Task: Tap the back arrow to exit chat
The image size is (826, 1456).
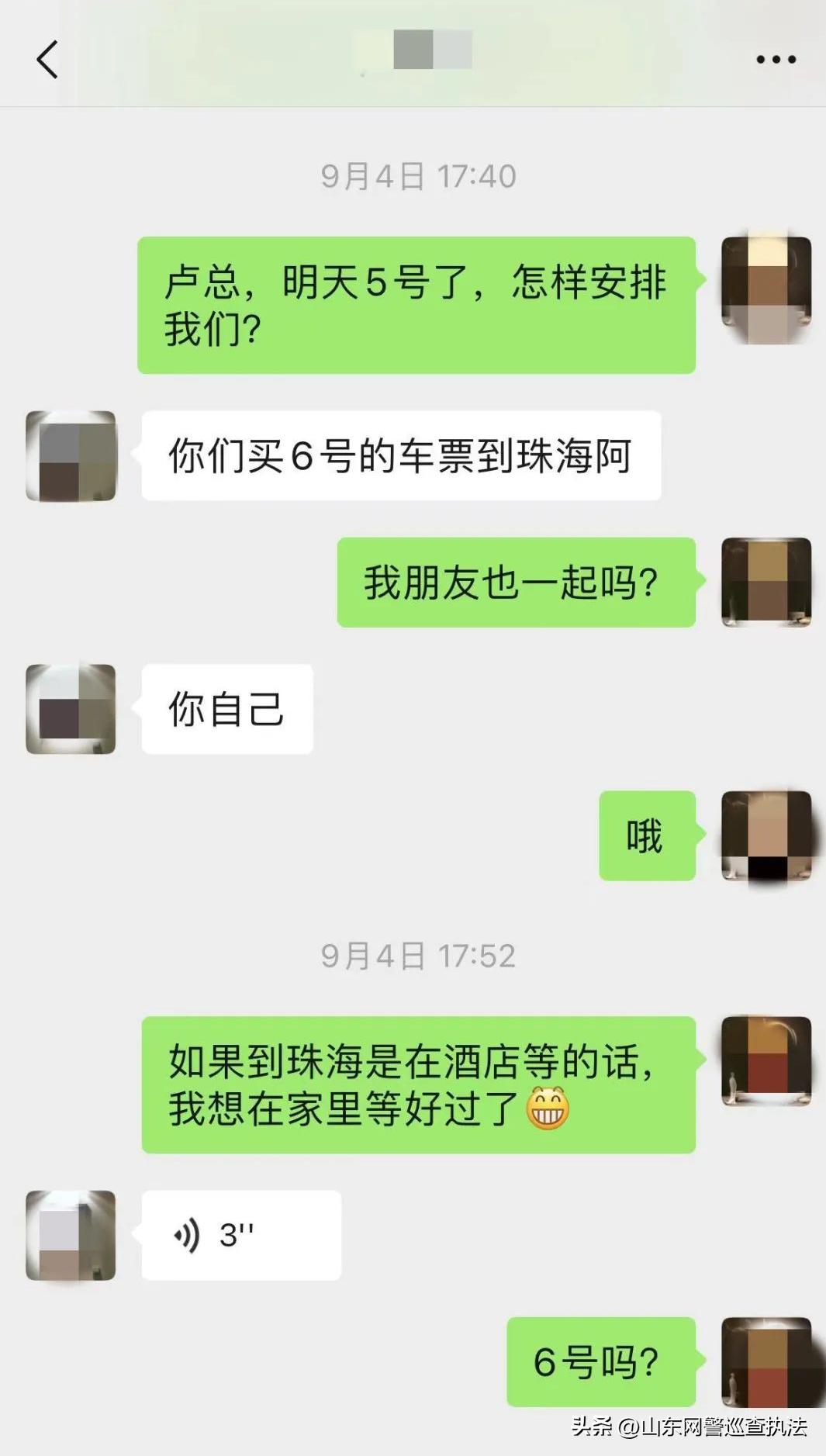Action: (47, 60)
